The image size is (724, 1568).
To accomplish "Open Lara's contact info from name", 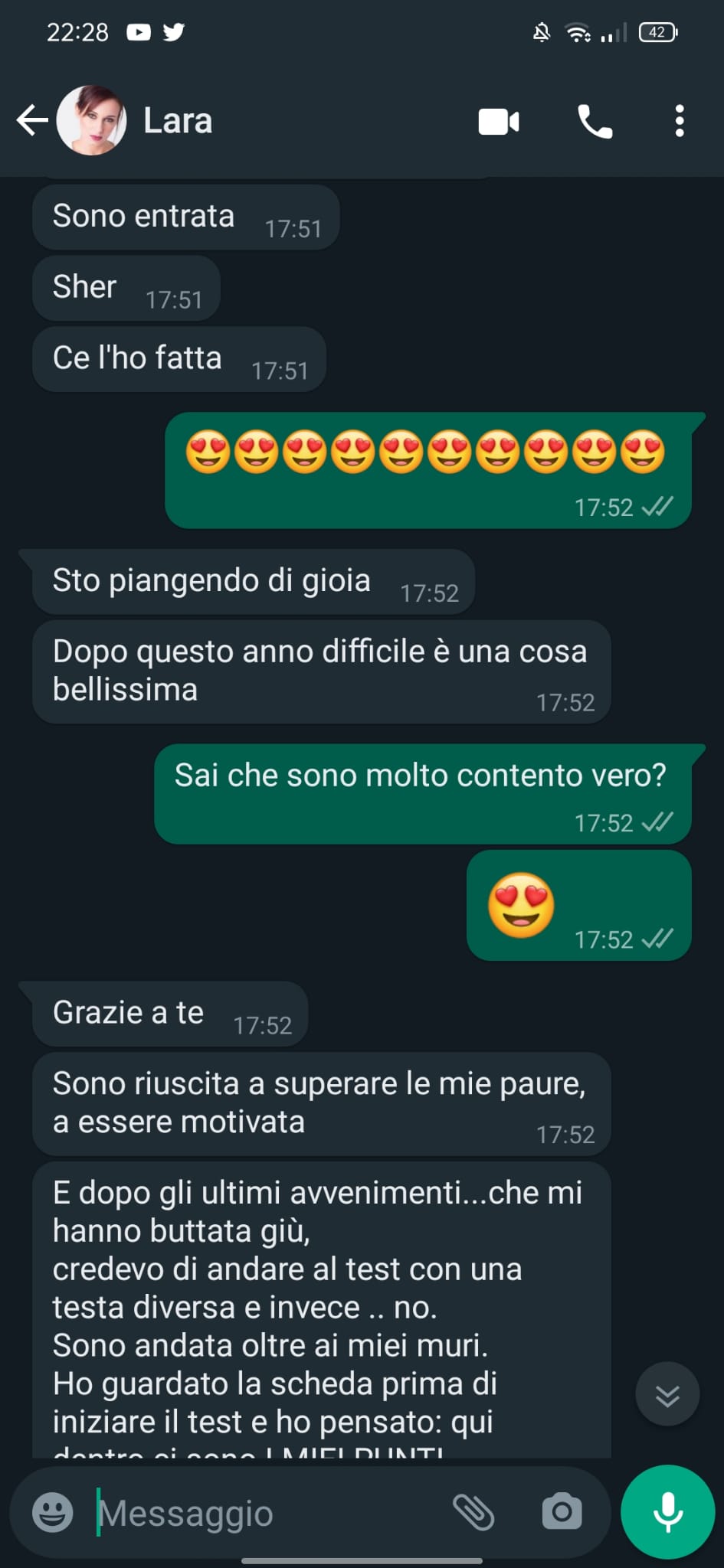I will pyautogui.click(x=178, y=121).
